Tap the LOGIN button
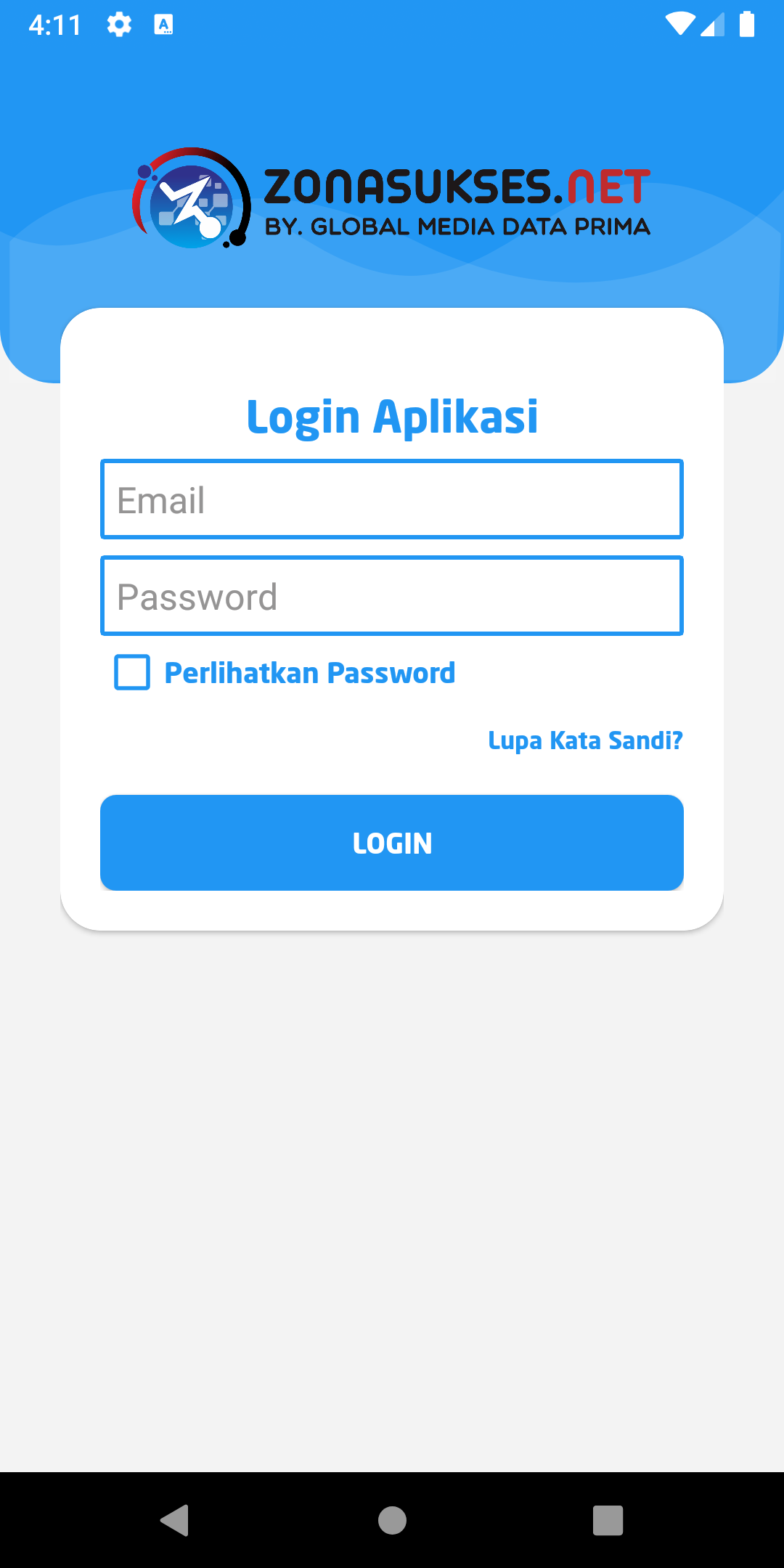This screenshot has height=1568, width=784. tap(392, 843)
